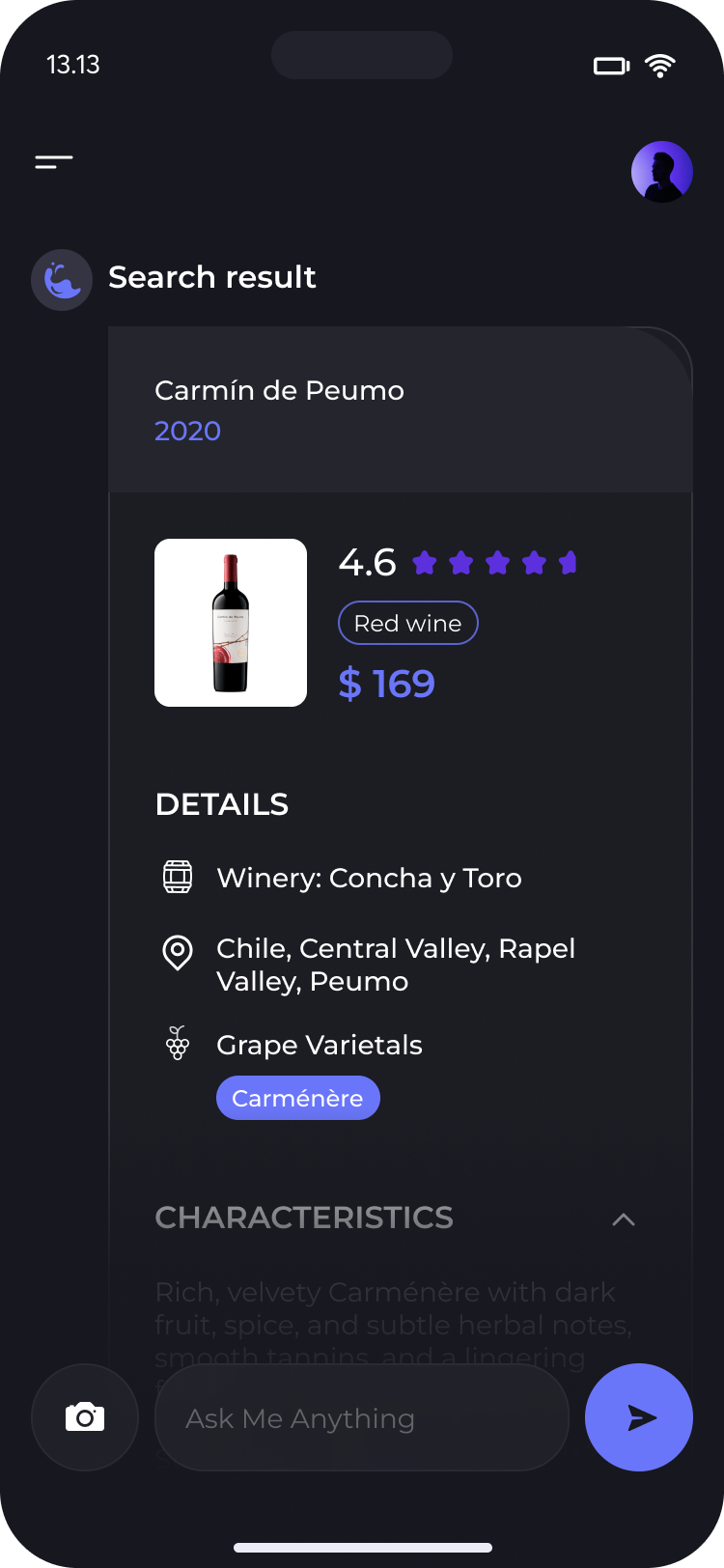
Task: Focus the Ask Me Anything field
Action: point(361,1417)
